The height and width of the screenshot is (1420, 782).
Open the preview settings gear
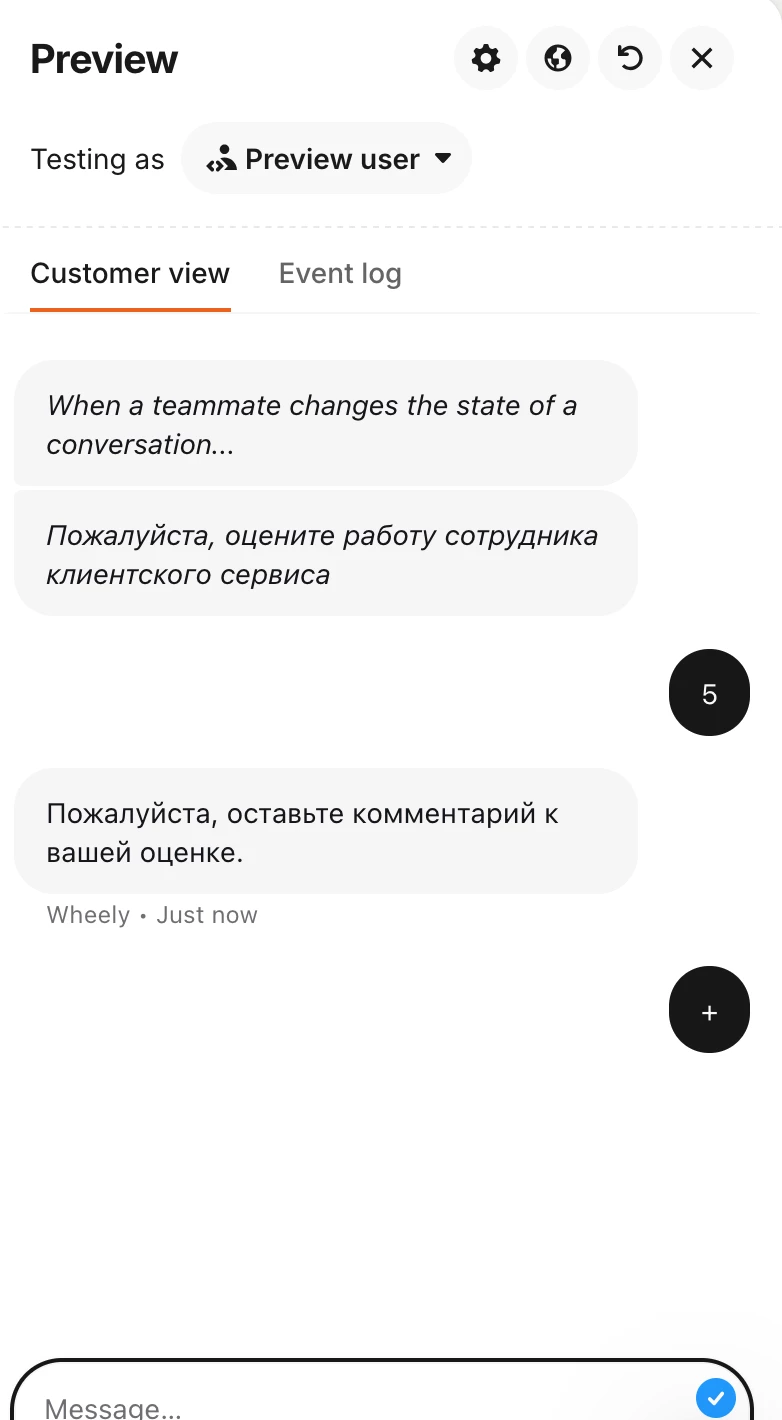click(486, 59)
